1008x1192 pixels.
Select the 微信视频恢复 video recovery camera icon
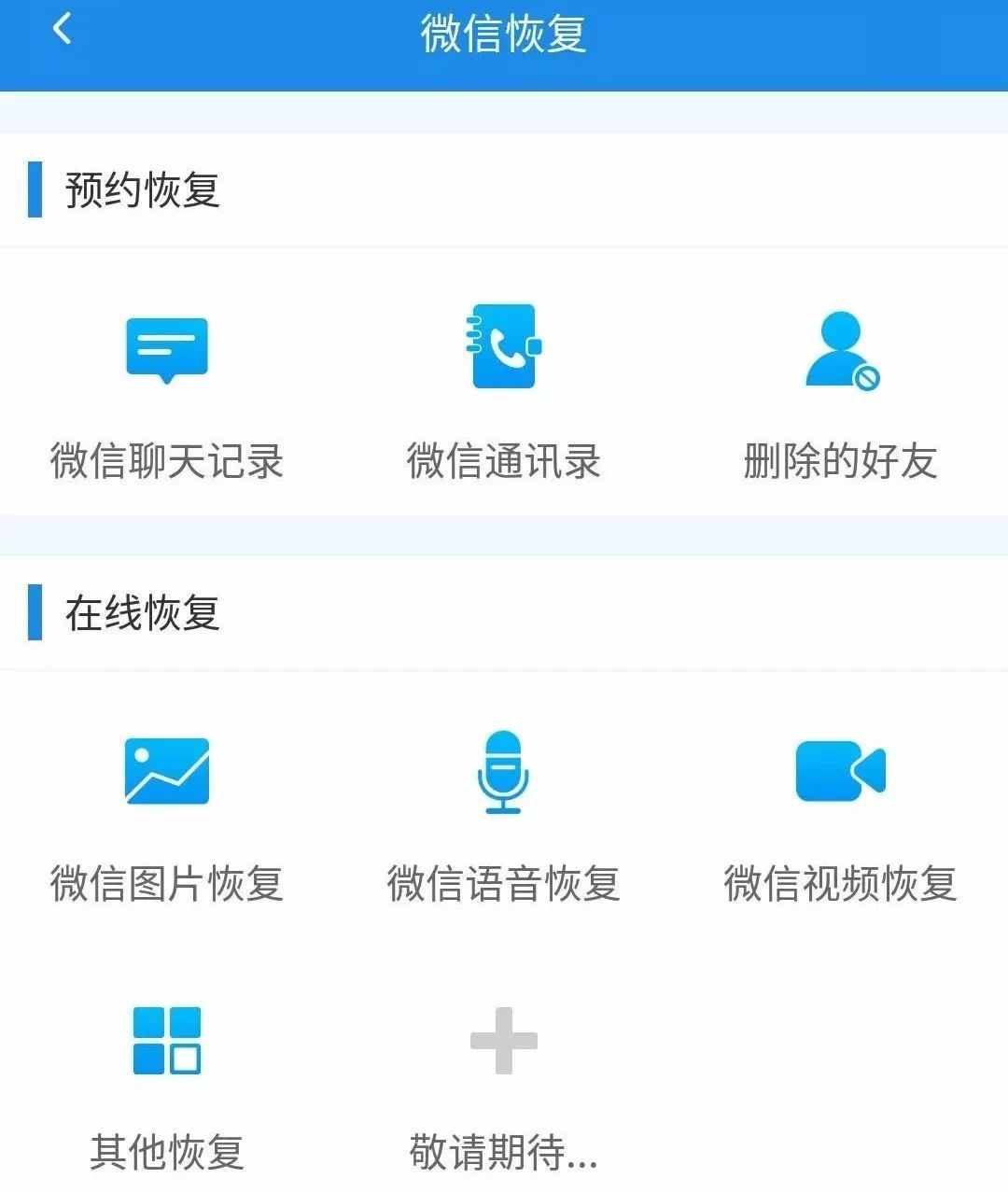tap(840, 770)
